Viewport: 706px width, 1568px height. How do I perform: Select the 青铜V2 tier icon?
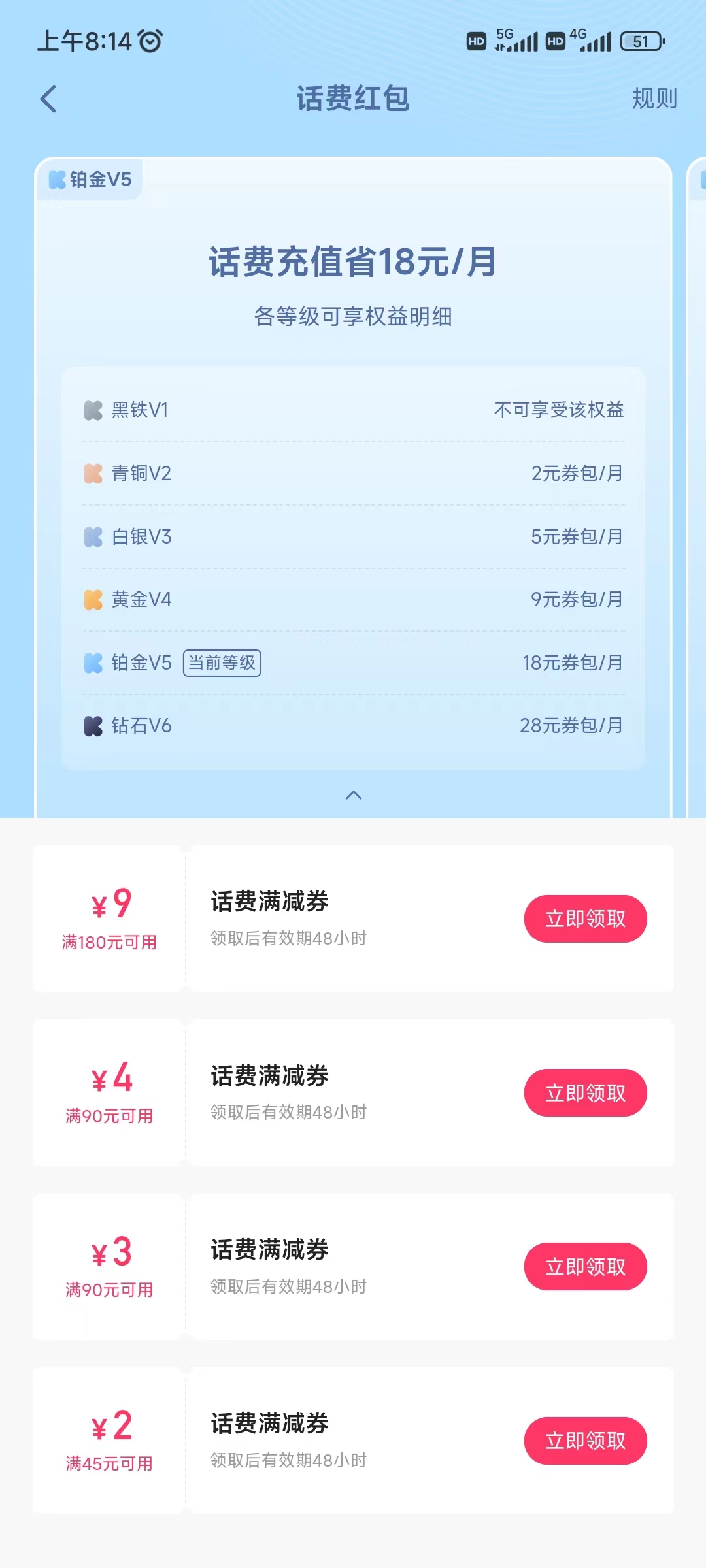coord(93,474)
